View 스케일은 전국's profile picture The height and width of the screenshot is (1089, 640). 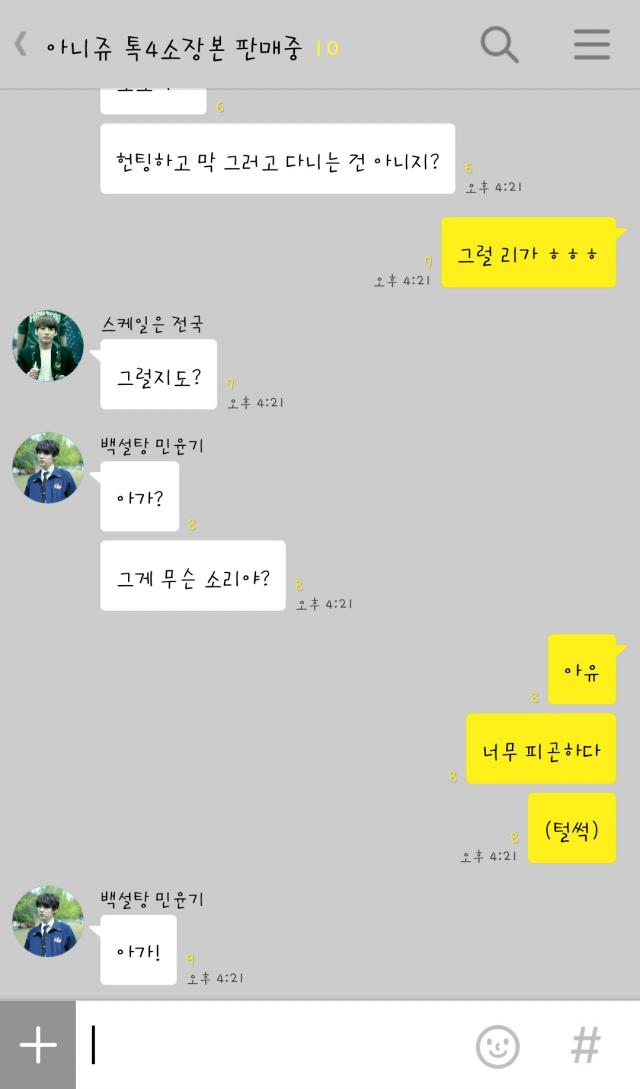47,345
